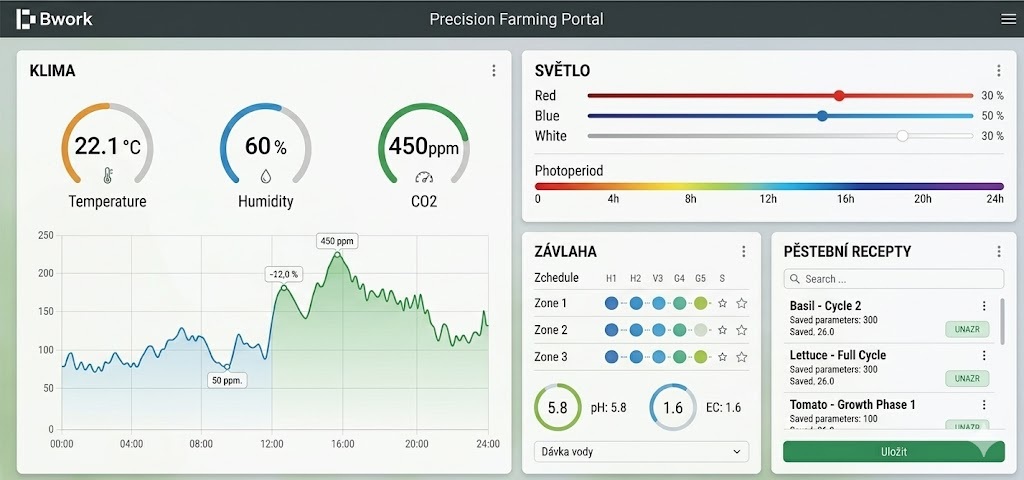This screenshot has height=480, width=1024.
Task: Open the PĚSTEBNÍ RECEPTY overflow menu
Action: coord(998,252)
